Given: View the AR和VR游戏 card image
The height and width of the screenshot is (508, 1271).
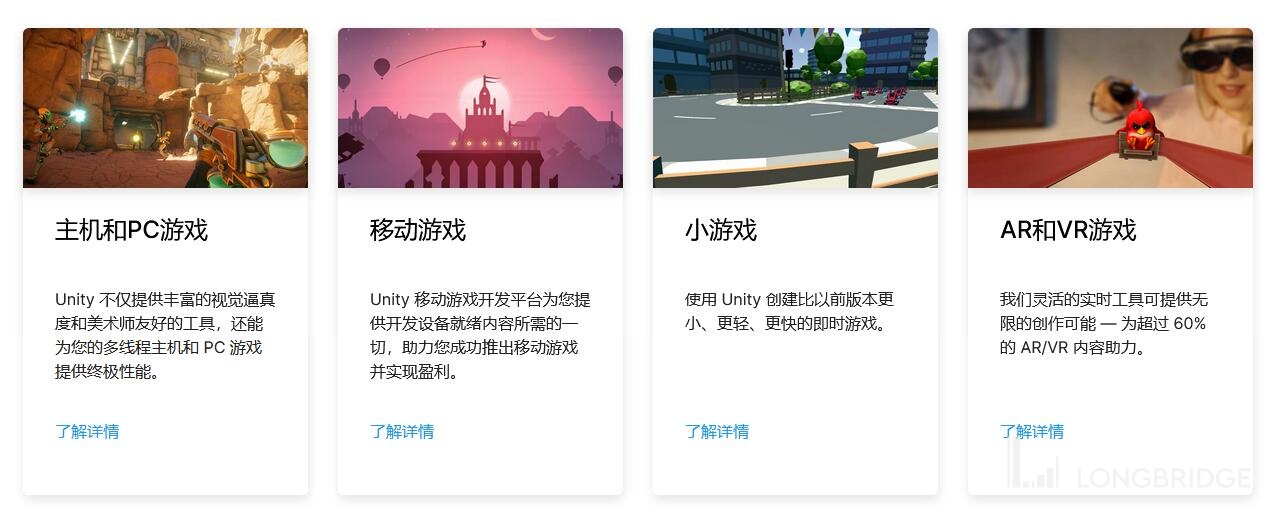Looking at the screenshot, I should click(x=1110, y=108).
